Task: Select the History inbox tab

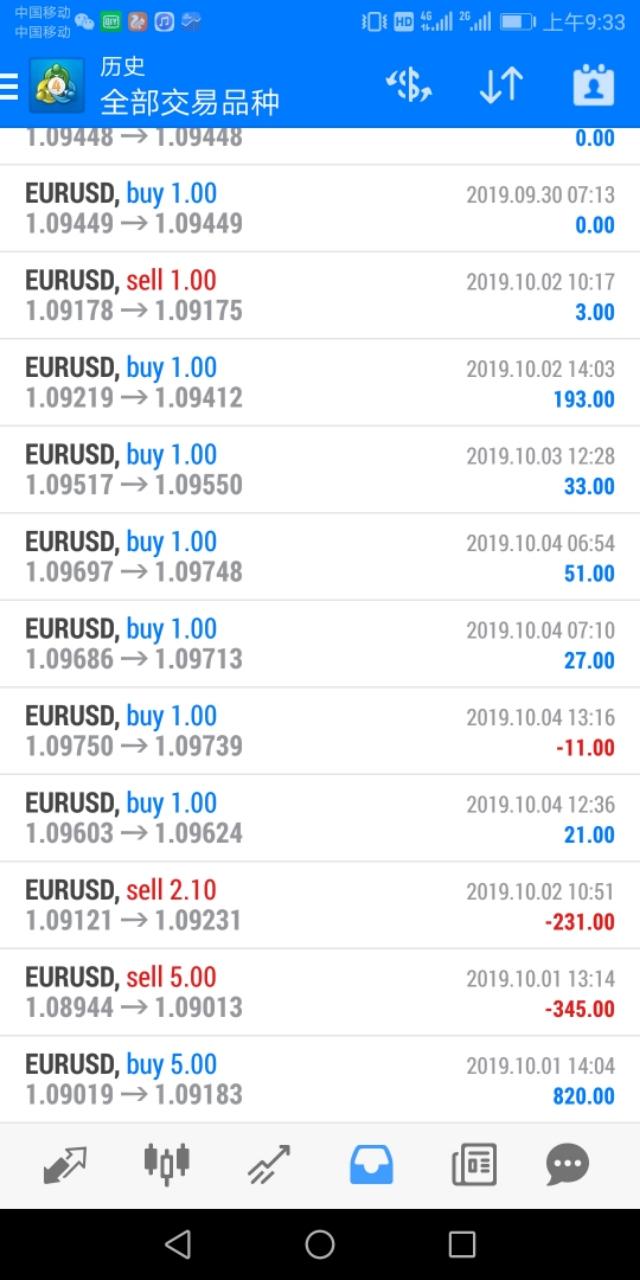Action: pos(371,1164)
